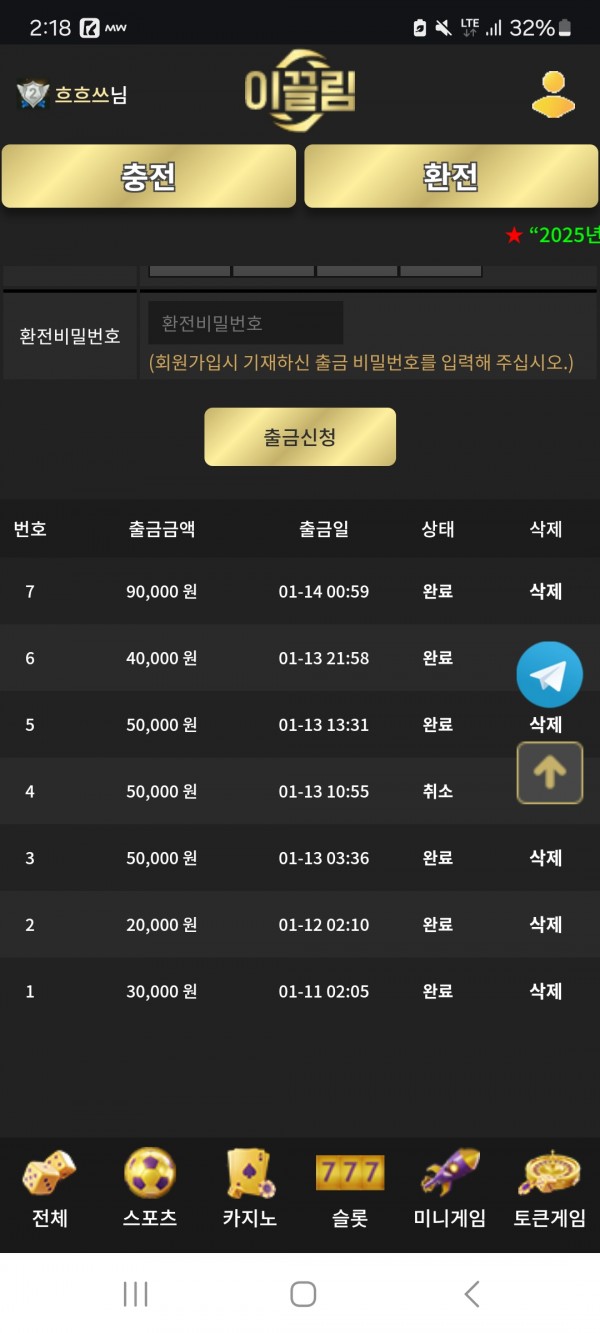Delete withdrawal record number 2

point(545,925)
